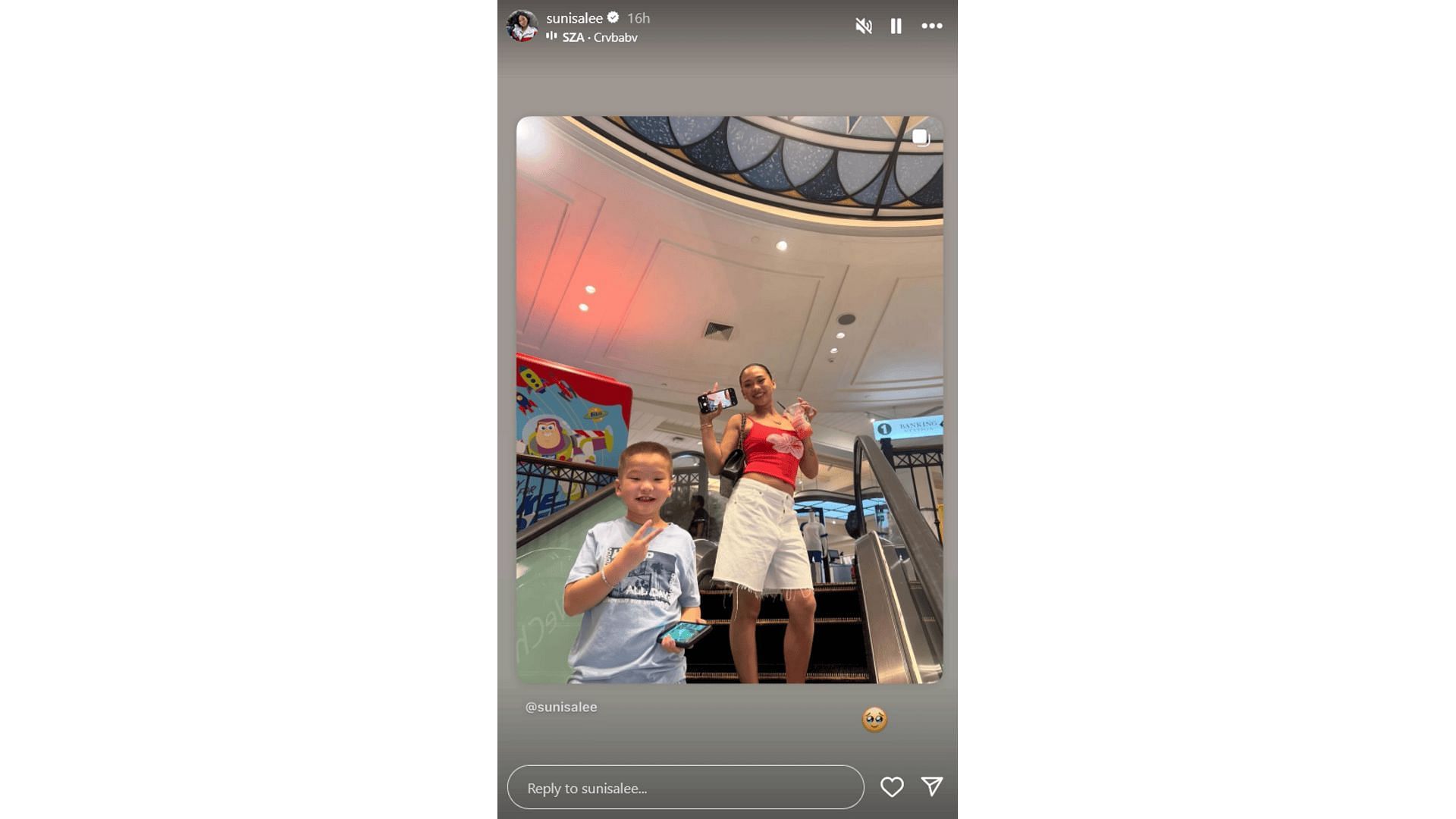Open the SZA Crybaby music track
Screen dimensions: 1456x819
(x=598, y=37)
